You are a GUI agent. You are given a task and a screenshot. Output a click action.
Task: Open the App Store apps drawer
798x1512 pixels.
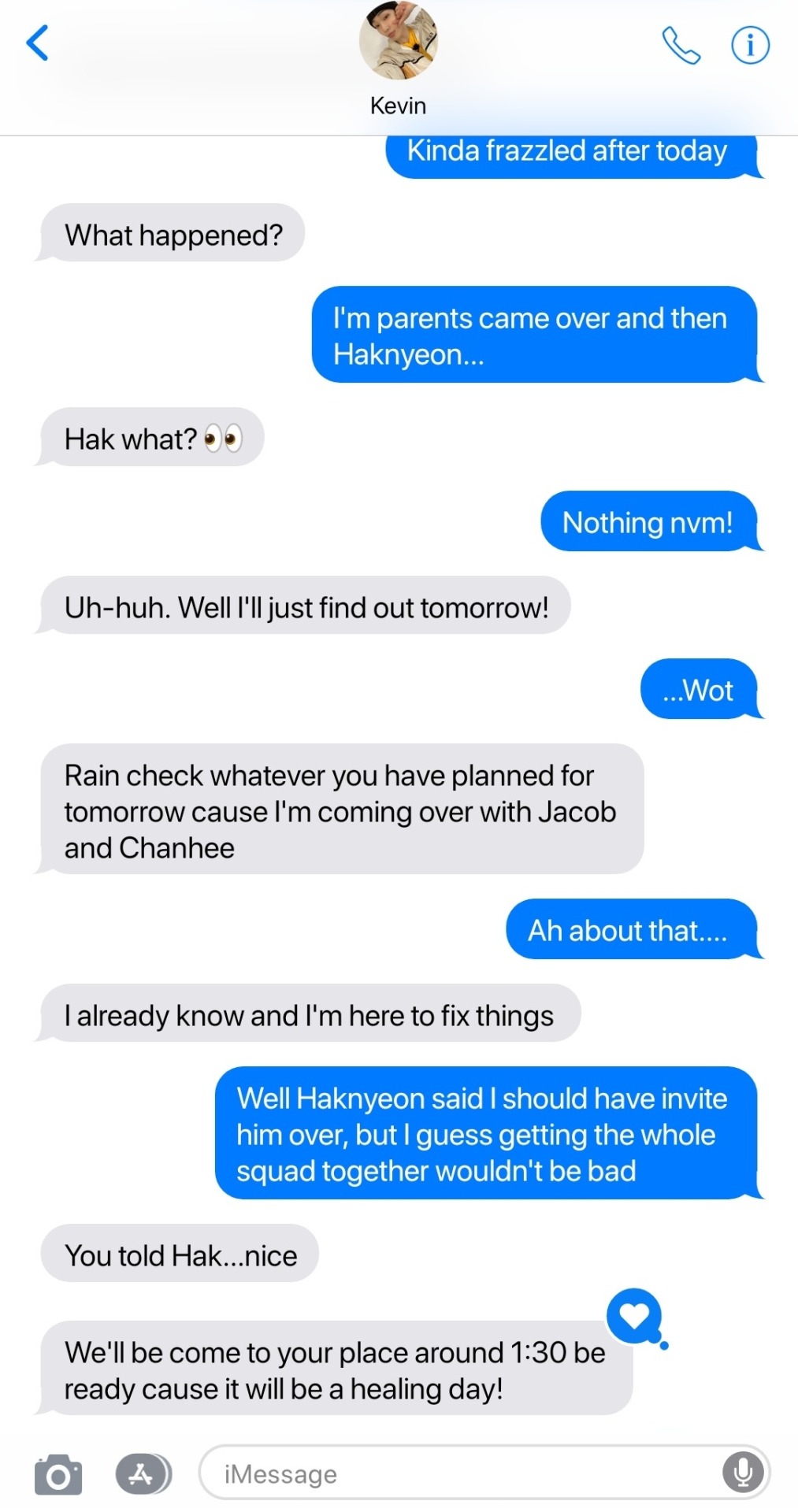tap(143, 1473)
